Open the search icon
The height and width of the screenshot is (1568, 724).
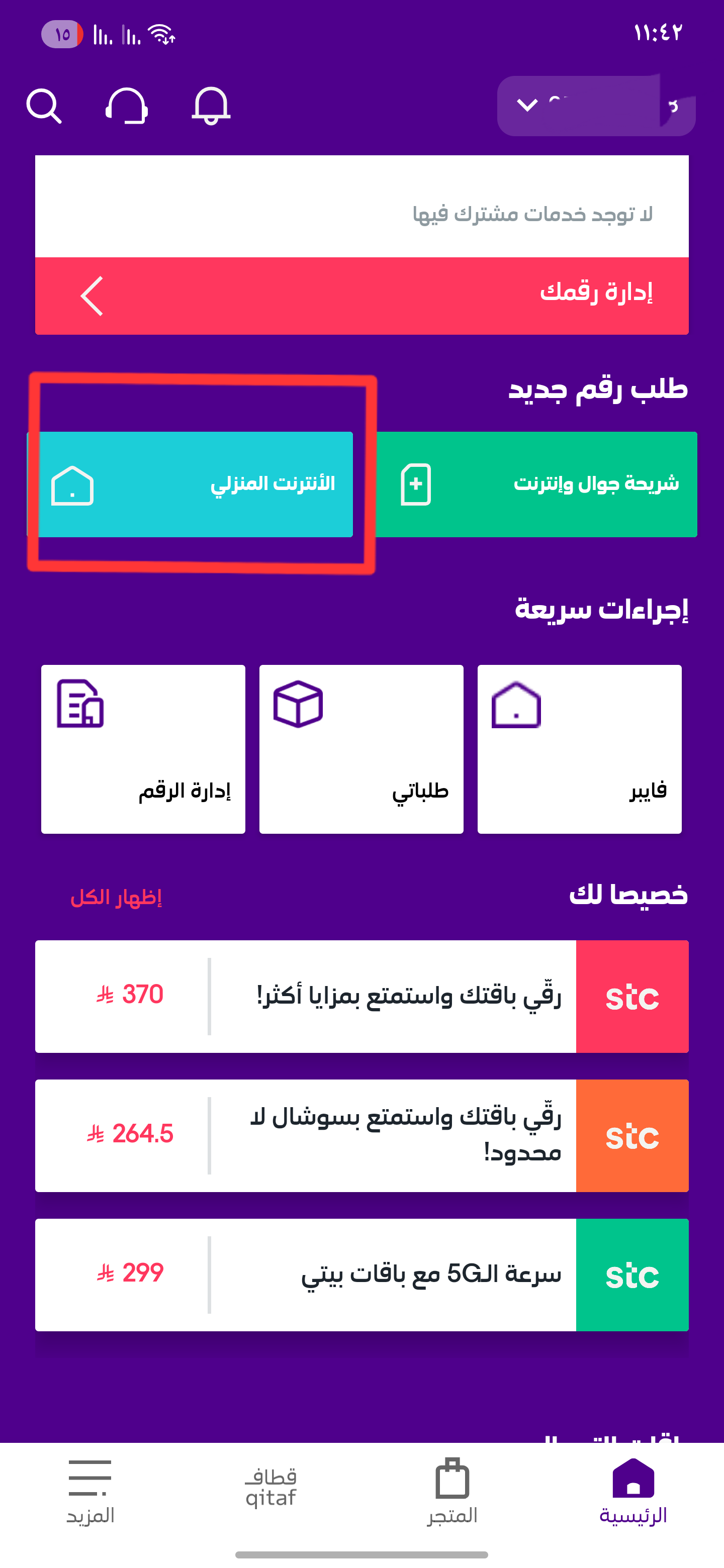coord(44,106)
